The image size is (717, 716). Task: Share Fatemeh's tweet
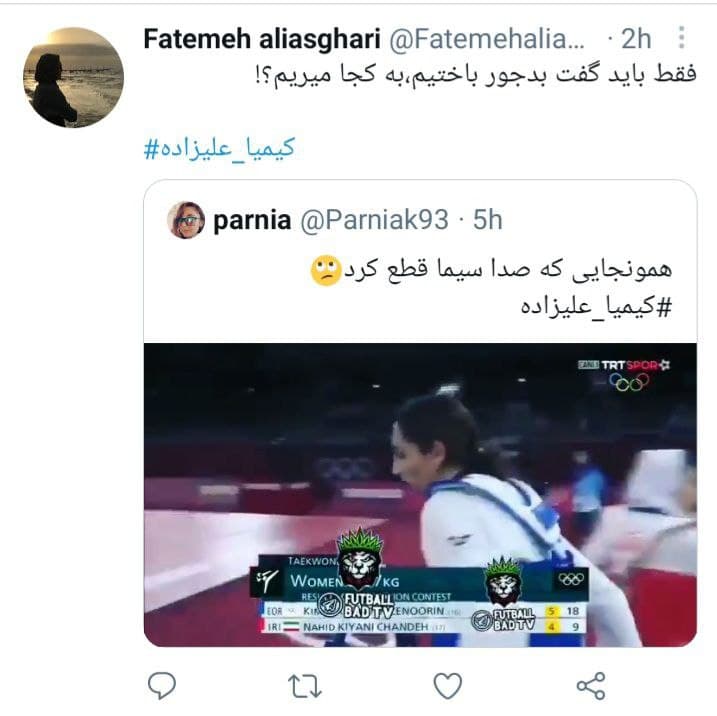pyautogui.click(x=591, y=684)
